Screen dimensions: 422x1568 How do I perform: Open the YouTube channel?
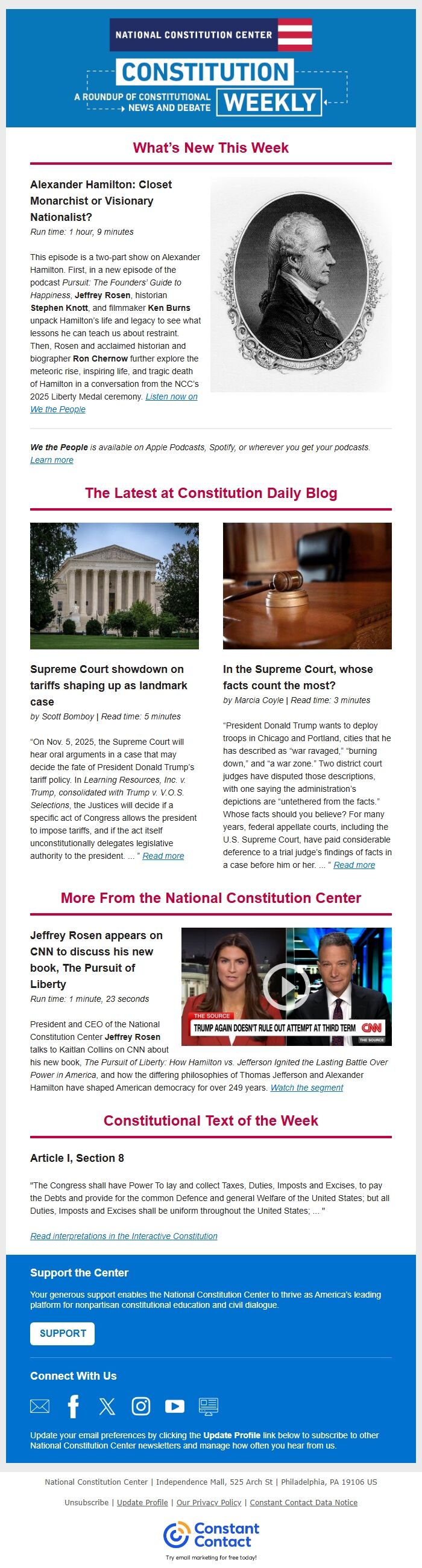coord(174,1406)
